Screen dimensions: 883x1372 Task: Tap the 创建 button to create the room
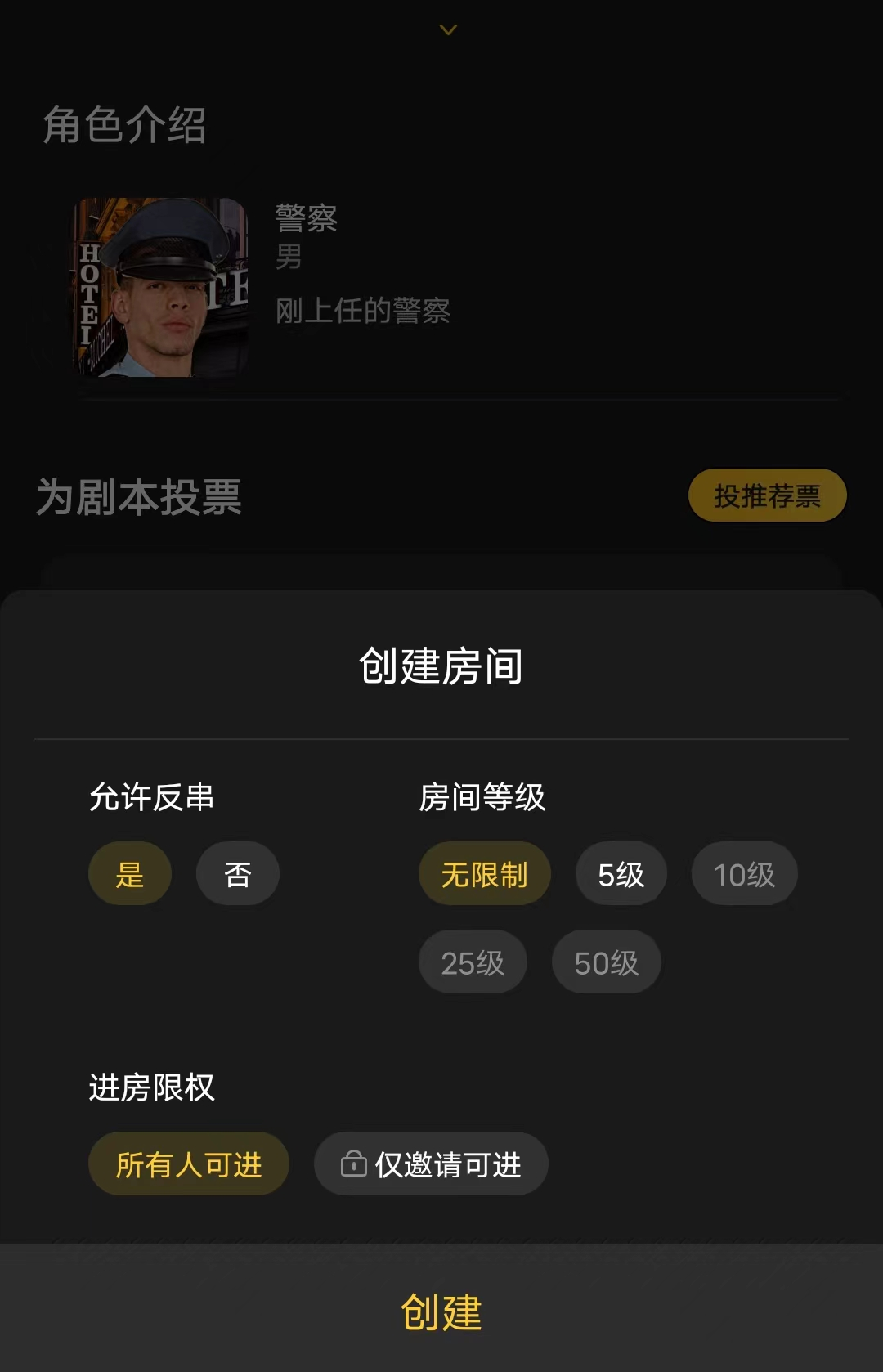(x=441, y=1311)
